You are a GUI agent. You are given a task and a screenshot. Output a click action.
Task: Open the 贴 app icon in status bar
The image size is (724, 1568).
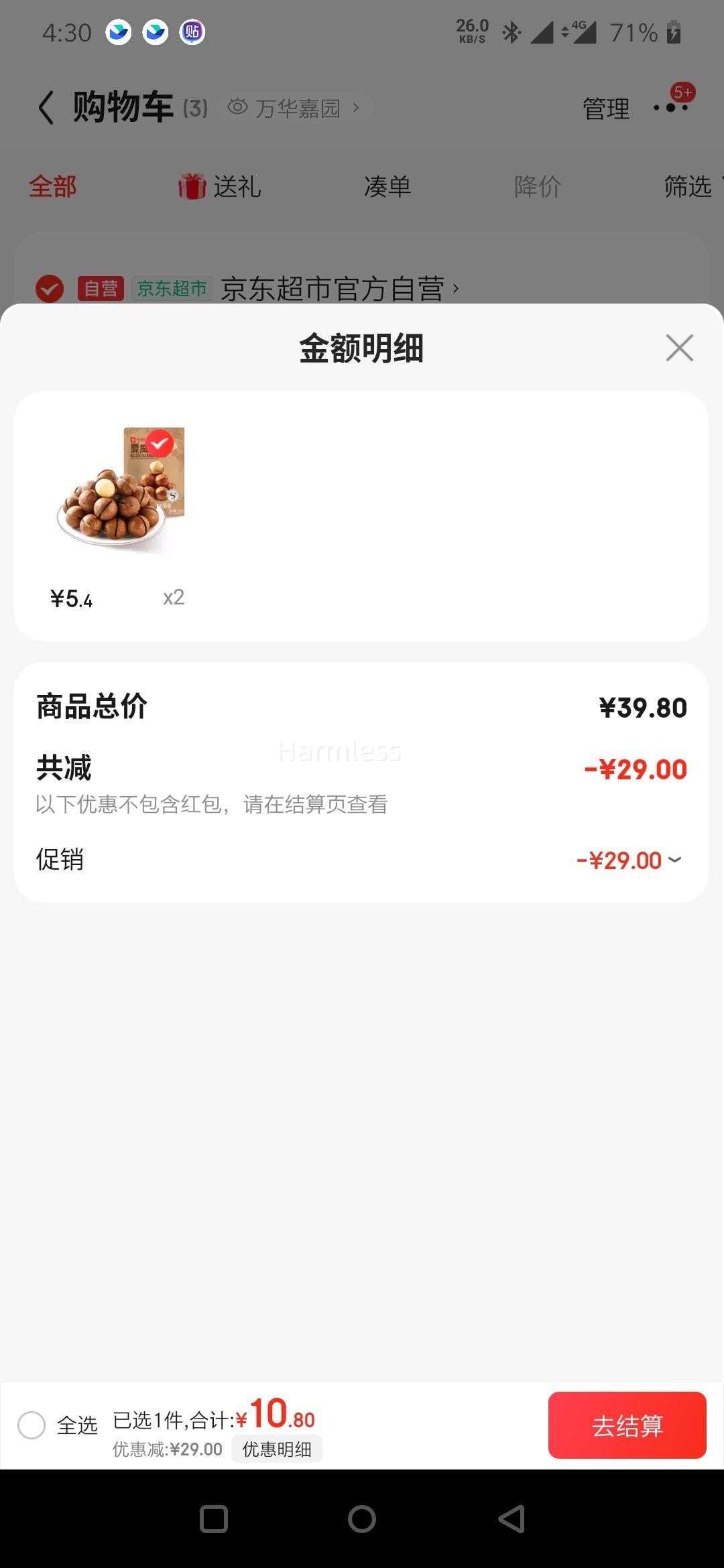coord(192,31)
